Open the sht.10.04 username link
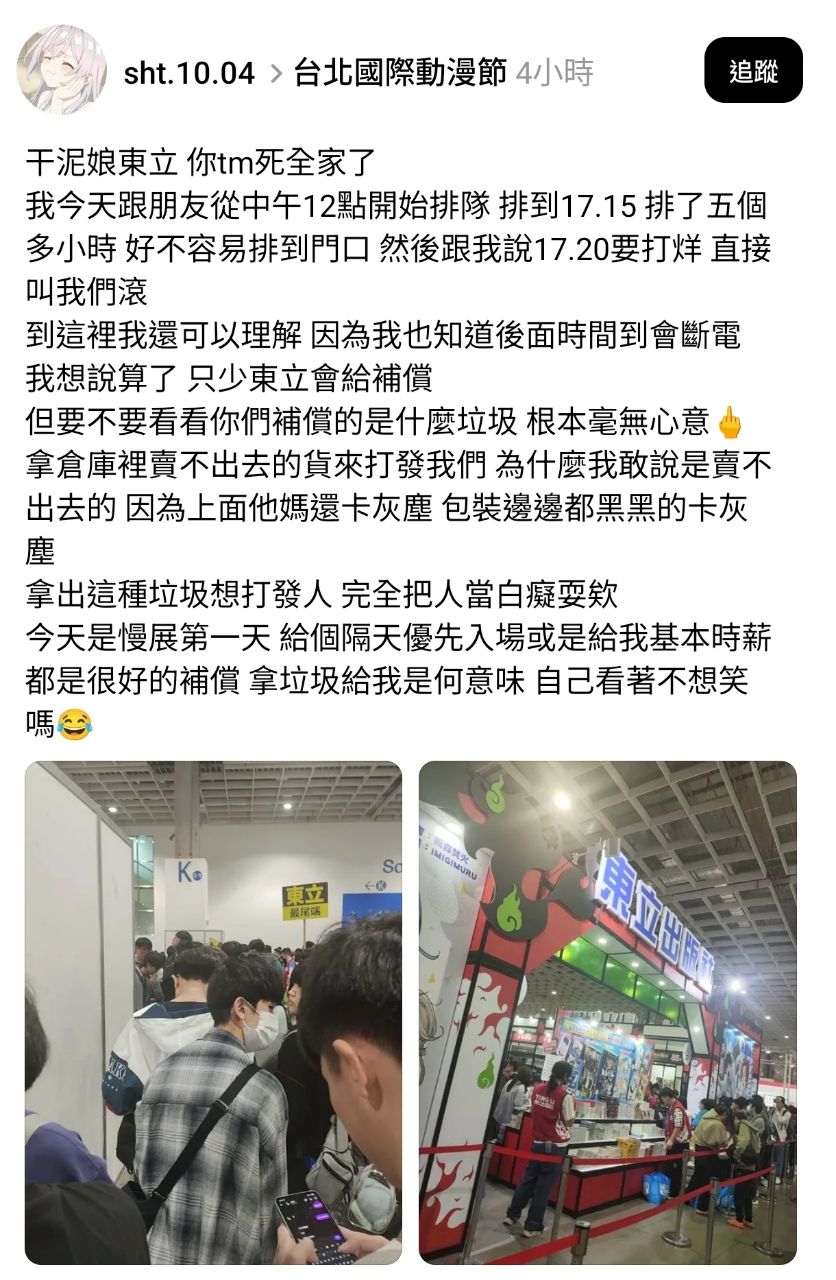The height and width of the screenshot is (1280, 836). point(189,72)
